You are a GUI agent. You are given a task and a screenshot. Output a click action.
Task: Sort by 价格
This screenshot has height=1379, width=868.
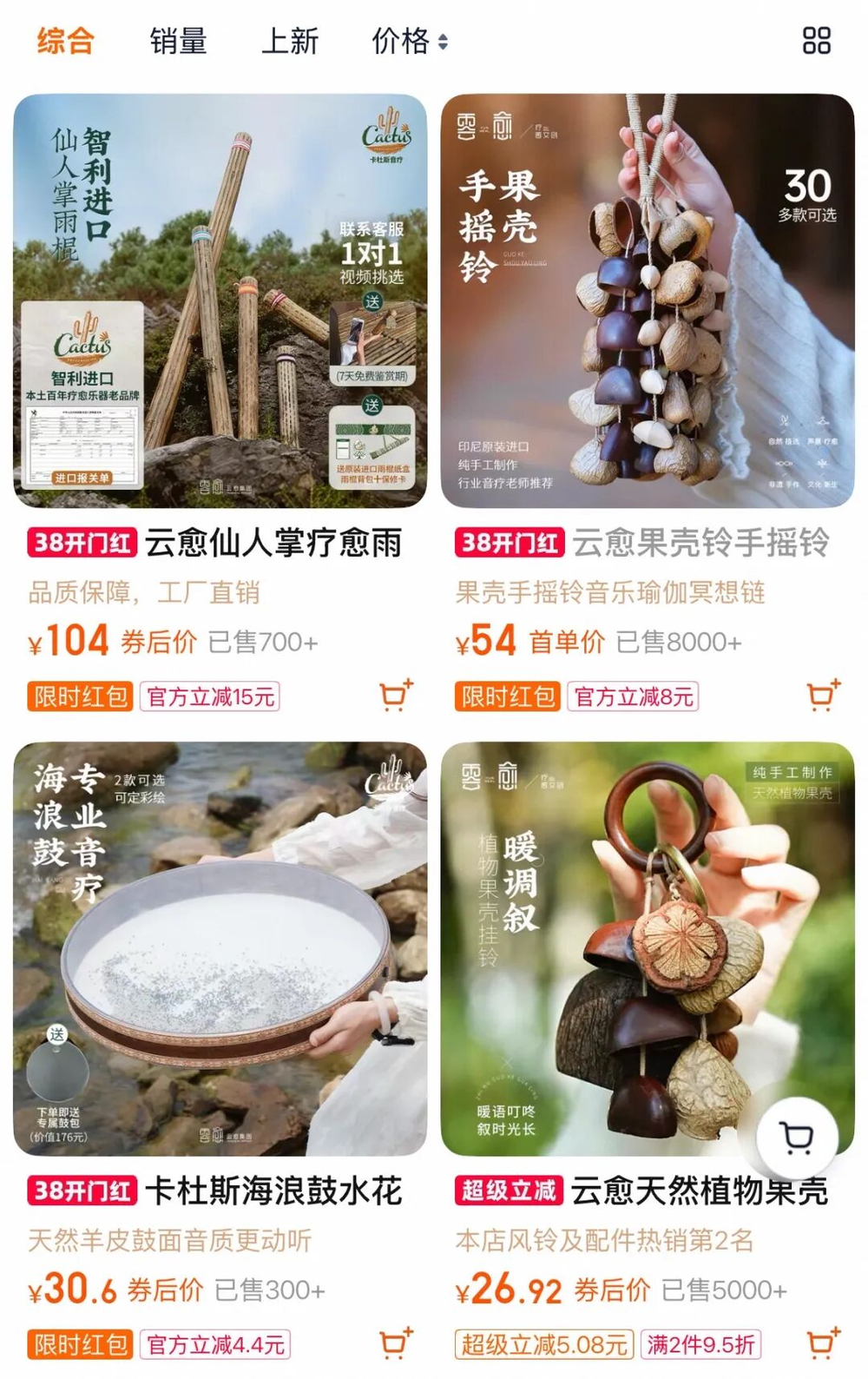pyautogui.click(x=409, y=41)
